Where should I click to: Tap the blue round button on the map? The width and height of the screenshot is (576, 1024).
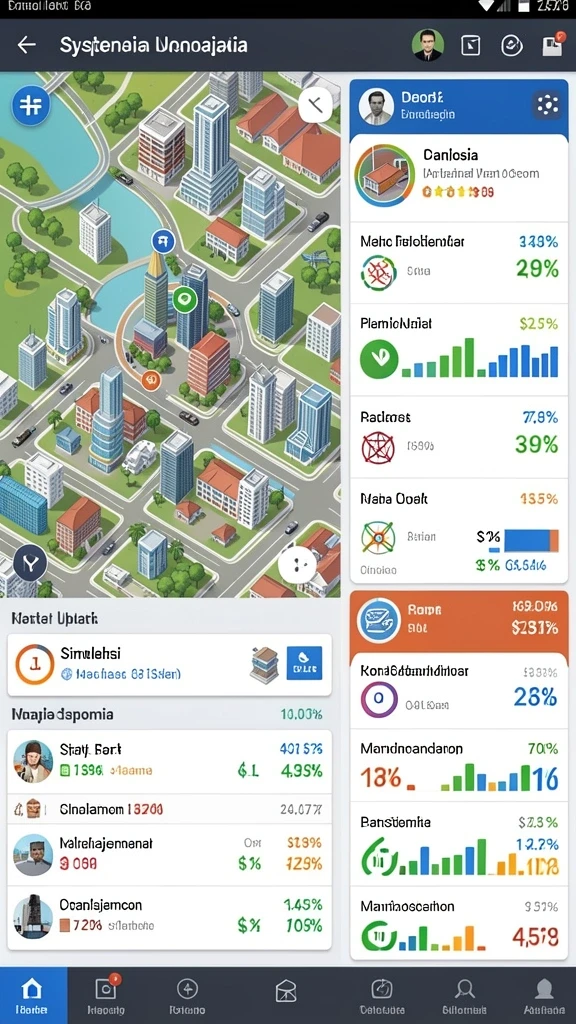point(31,105)
